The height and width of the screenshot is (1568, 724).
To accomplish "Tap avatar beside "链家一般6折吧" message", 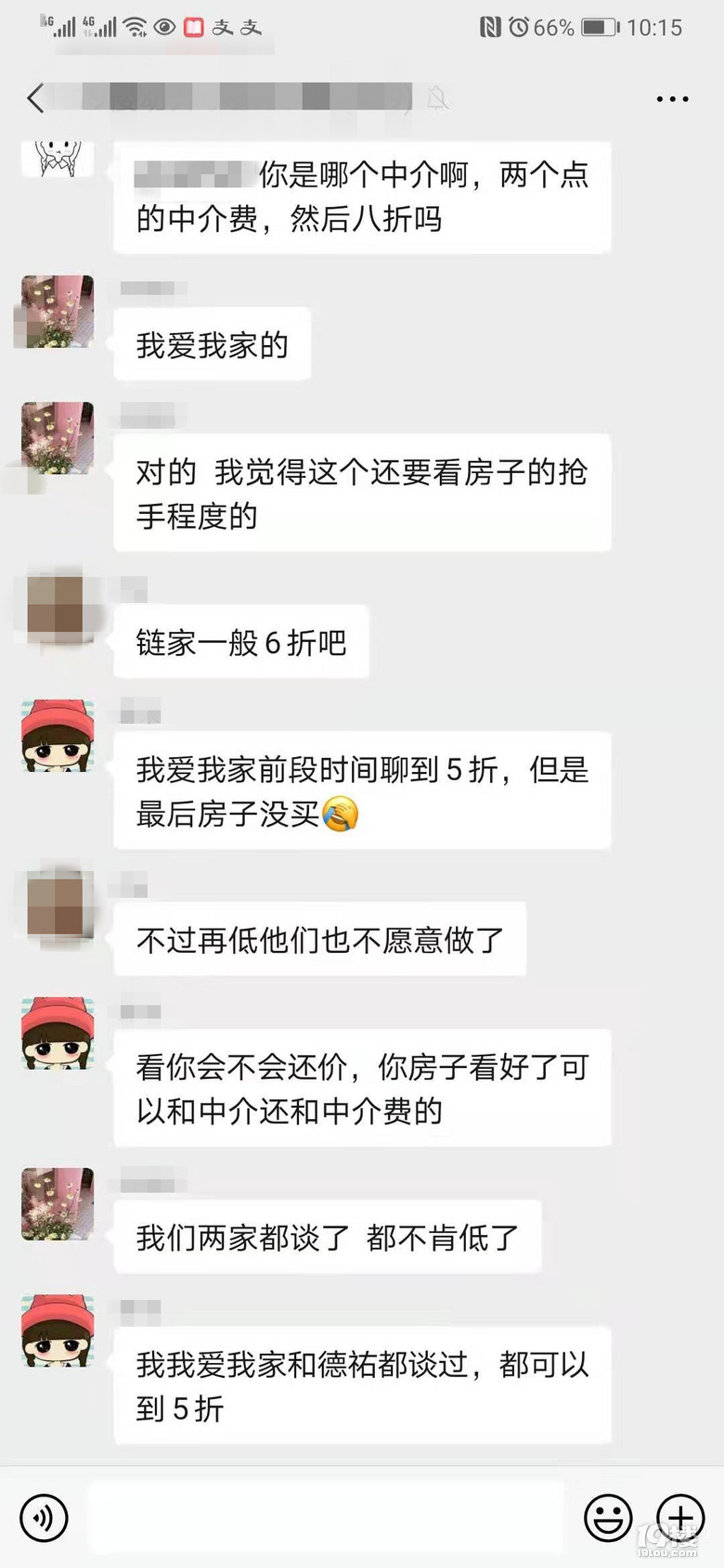I will [x=58, y=609].
